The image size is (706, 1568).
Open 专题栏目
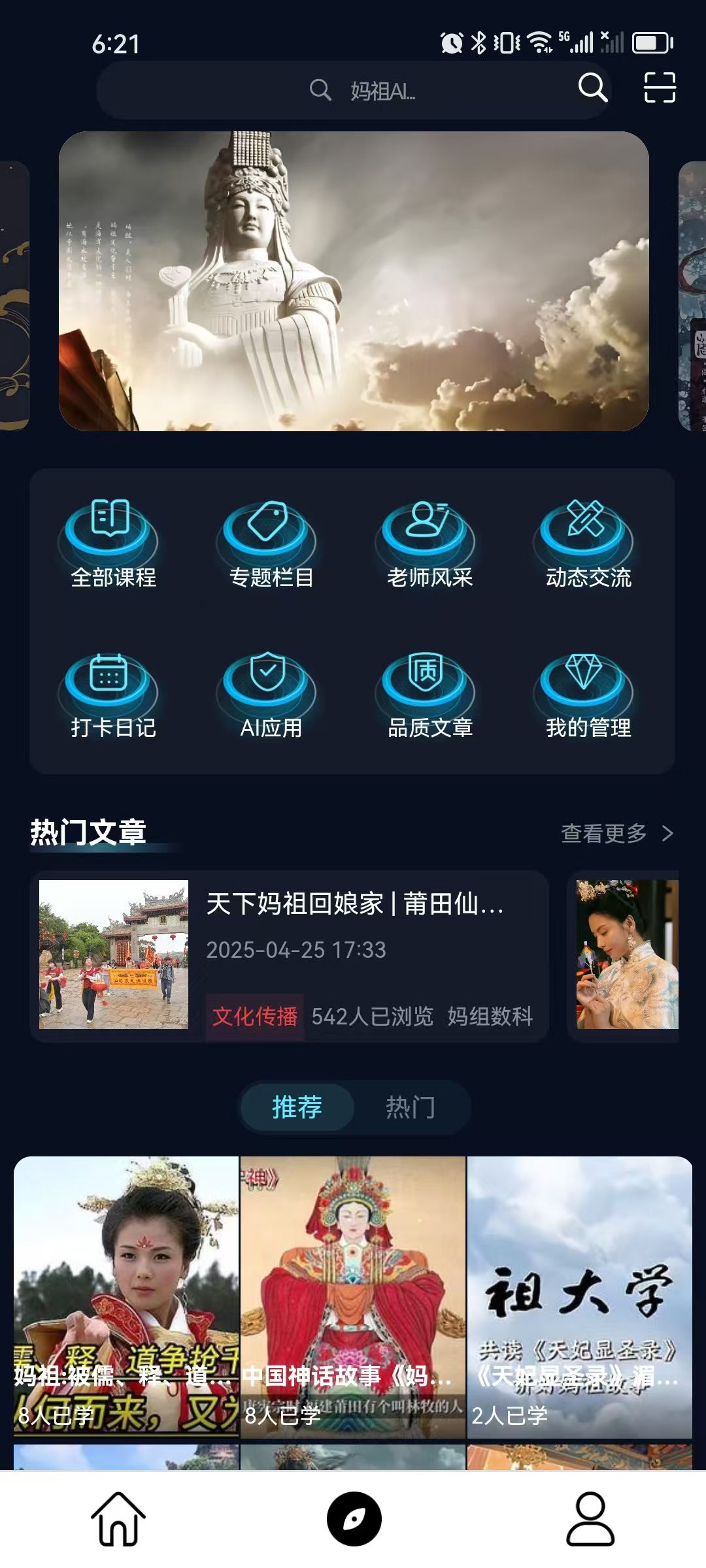tap(270, 544)
